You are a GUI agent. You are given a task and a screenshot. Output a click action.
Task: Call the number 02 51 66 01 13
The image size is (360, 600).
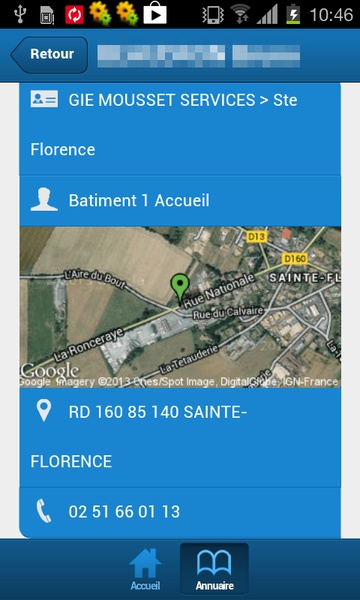click(x=180, y=512)
